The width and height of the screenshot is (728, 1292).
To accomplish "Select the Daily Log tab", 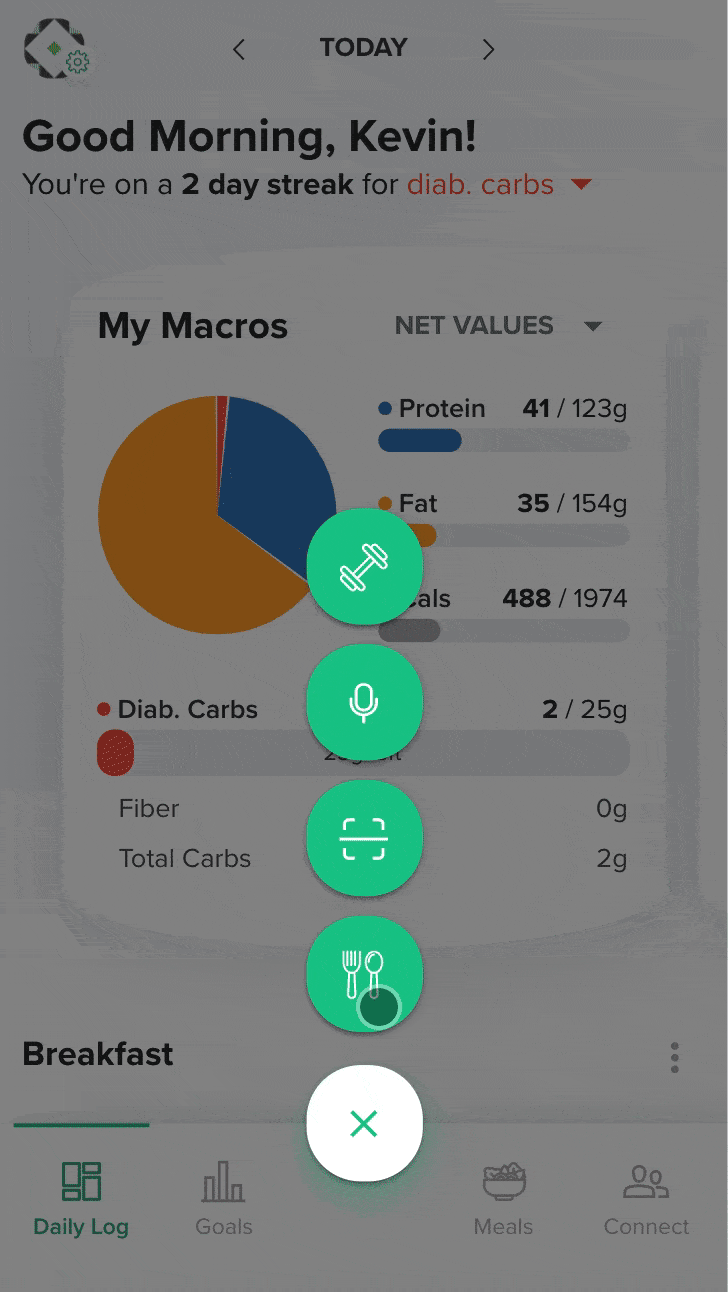I will click(x=81, y=1199).
